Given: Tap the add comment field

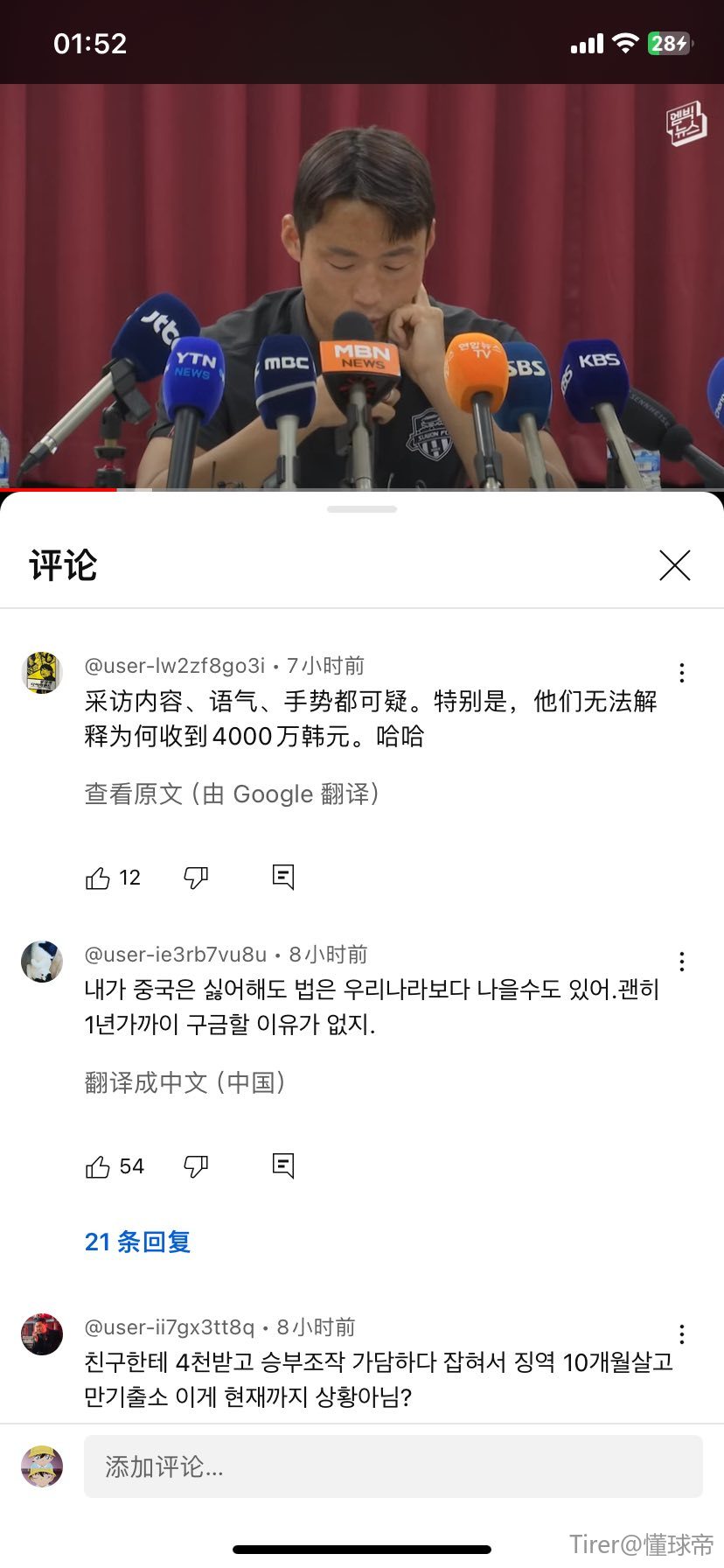Looking at the screenshot, I should 393,1466.
